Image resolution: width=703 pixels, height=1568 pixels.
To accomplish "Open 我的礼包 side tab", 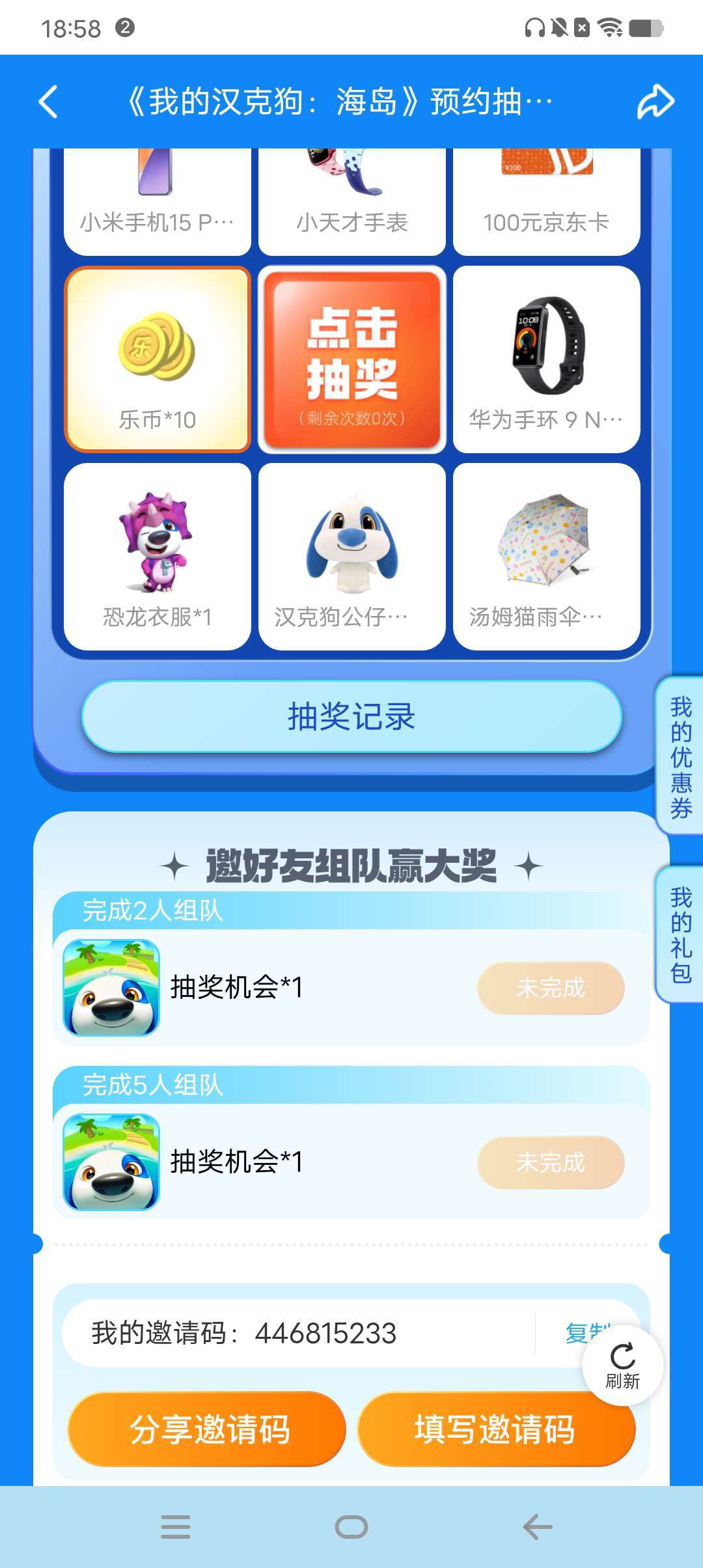I will (681, 934).
